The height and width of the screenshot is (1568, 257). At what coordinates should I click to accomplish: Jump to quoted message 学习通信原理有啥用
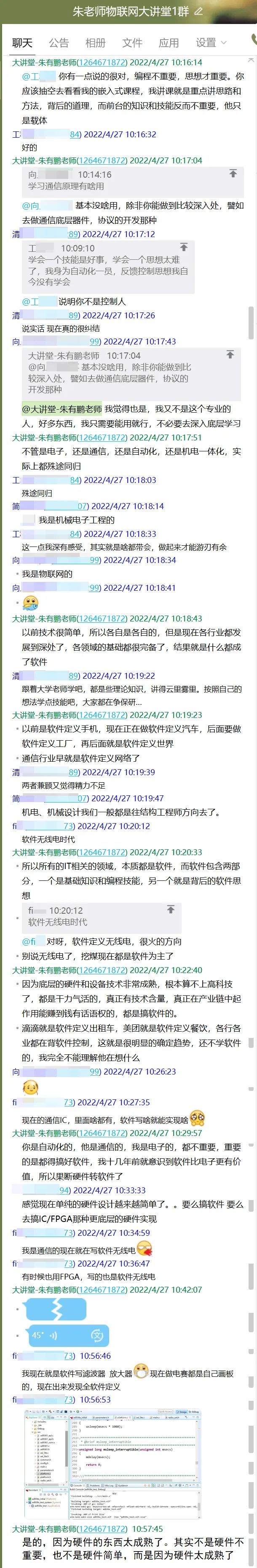pyautogui.click(x=233, y=174)
